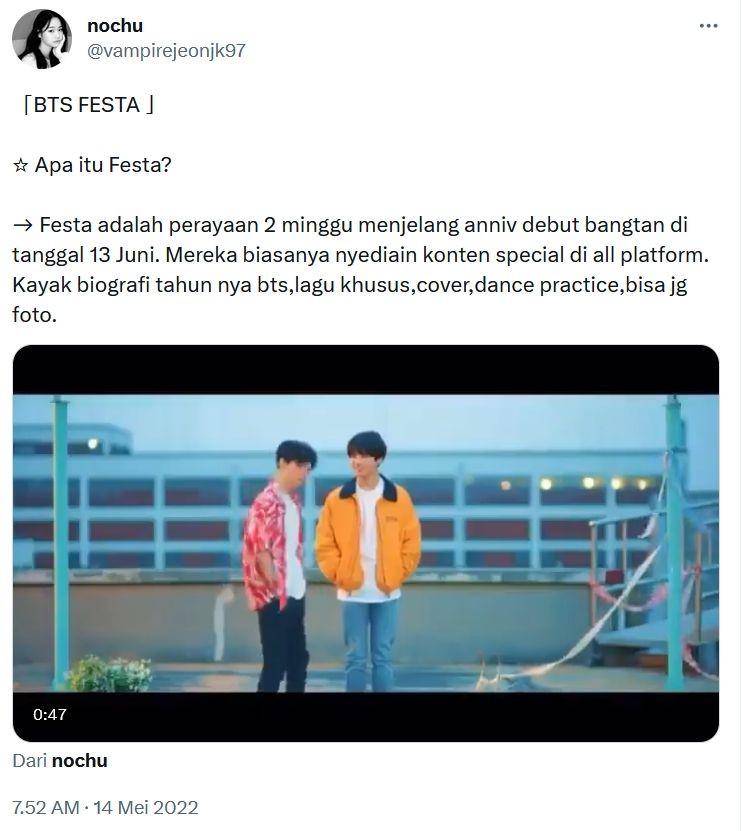Screen dimensions: 742x831
Task: Open the "Dari nochu" video source link
Action: pos(79,761)
